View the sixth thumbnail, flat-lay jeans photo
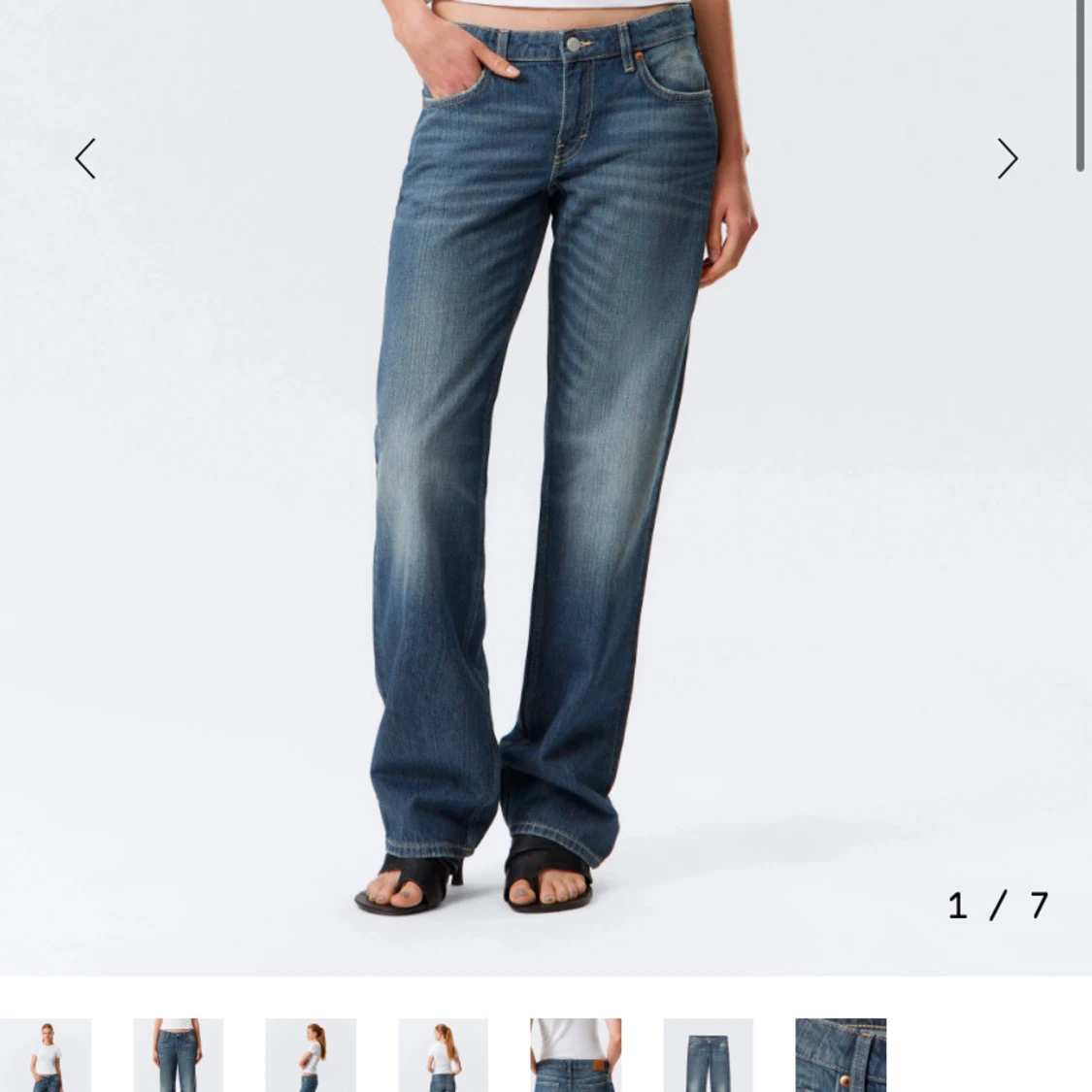Image resolution: width=1092 pixels, height=1092 pixels. pos(708,1055)
